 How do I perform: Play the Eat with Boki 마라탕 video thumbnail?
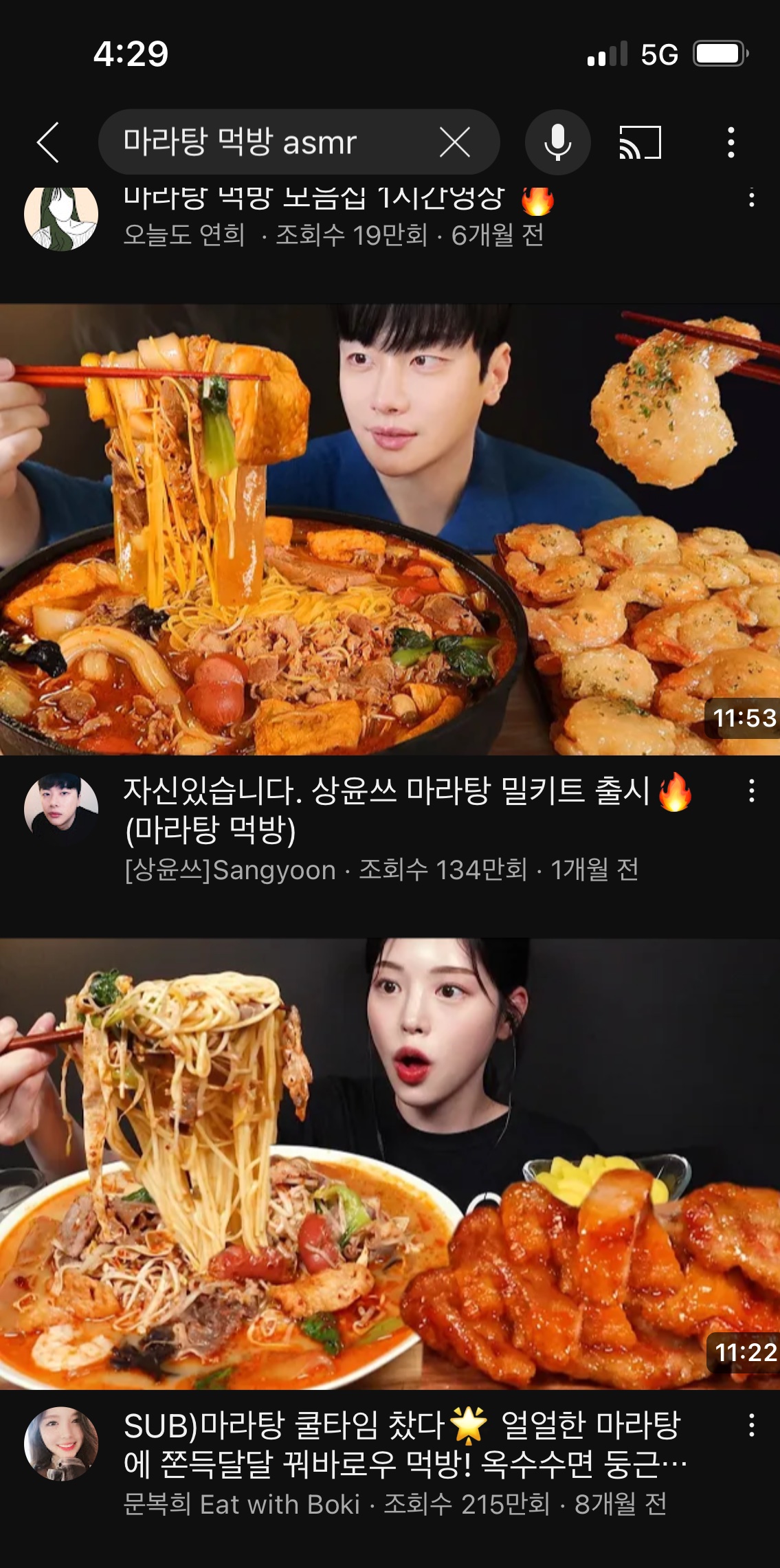pyautogui.click(x=390, y=1163)
